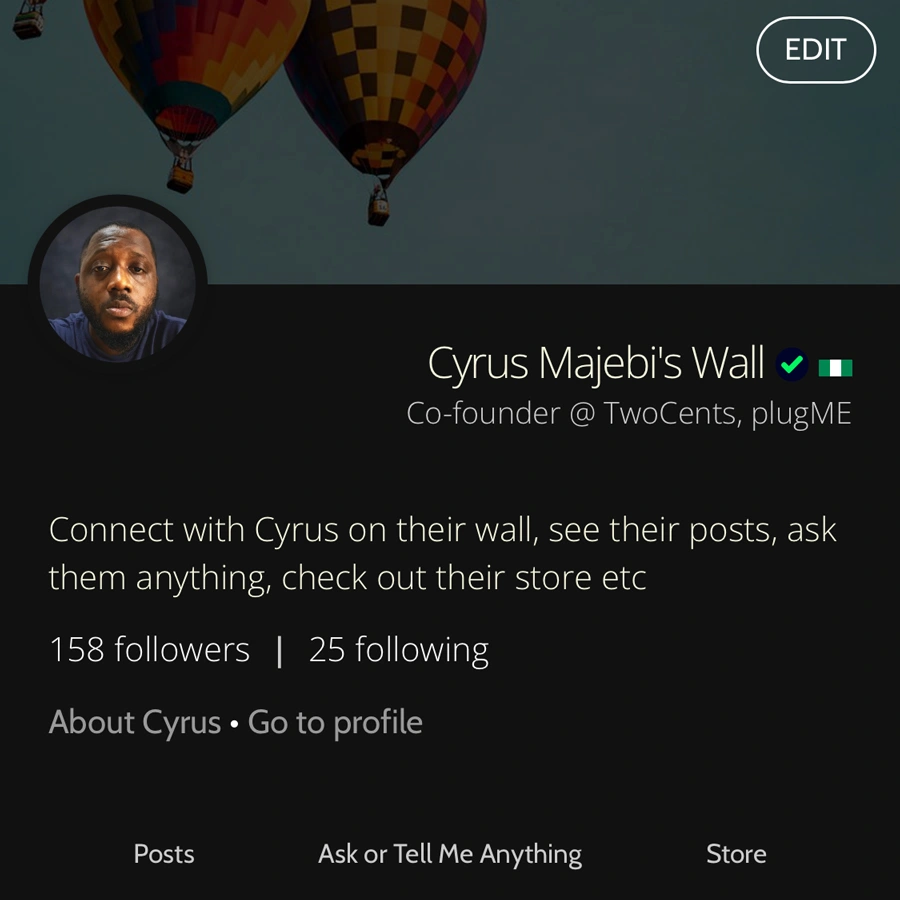Viewport: 900px width, 900px height.
Task: View the 25 following list
Action: tap(398, 650)
